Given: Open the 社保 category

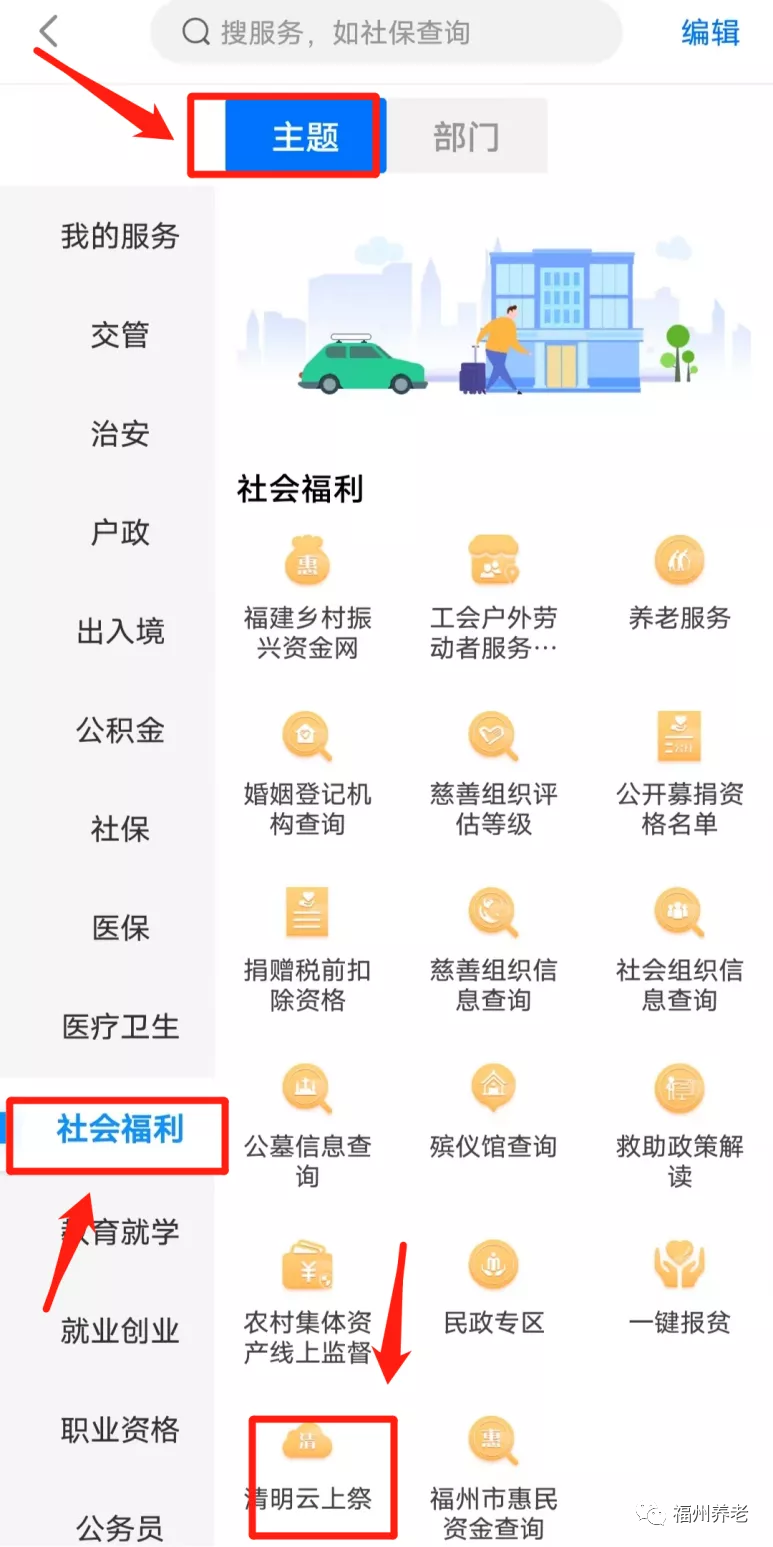Looking at the screenshot, I should tap(120, 829).
